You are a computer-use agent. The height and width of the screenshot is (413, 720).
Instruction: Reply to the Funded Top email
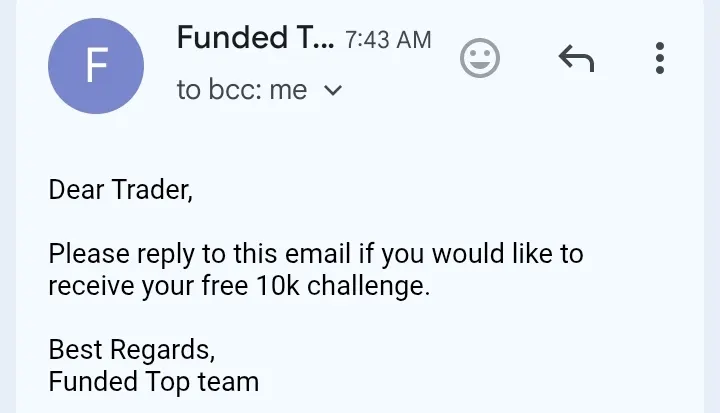(x=576, y=60)
